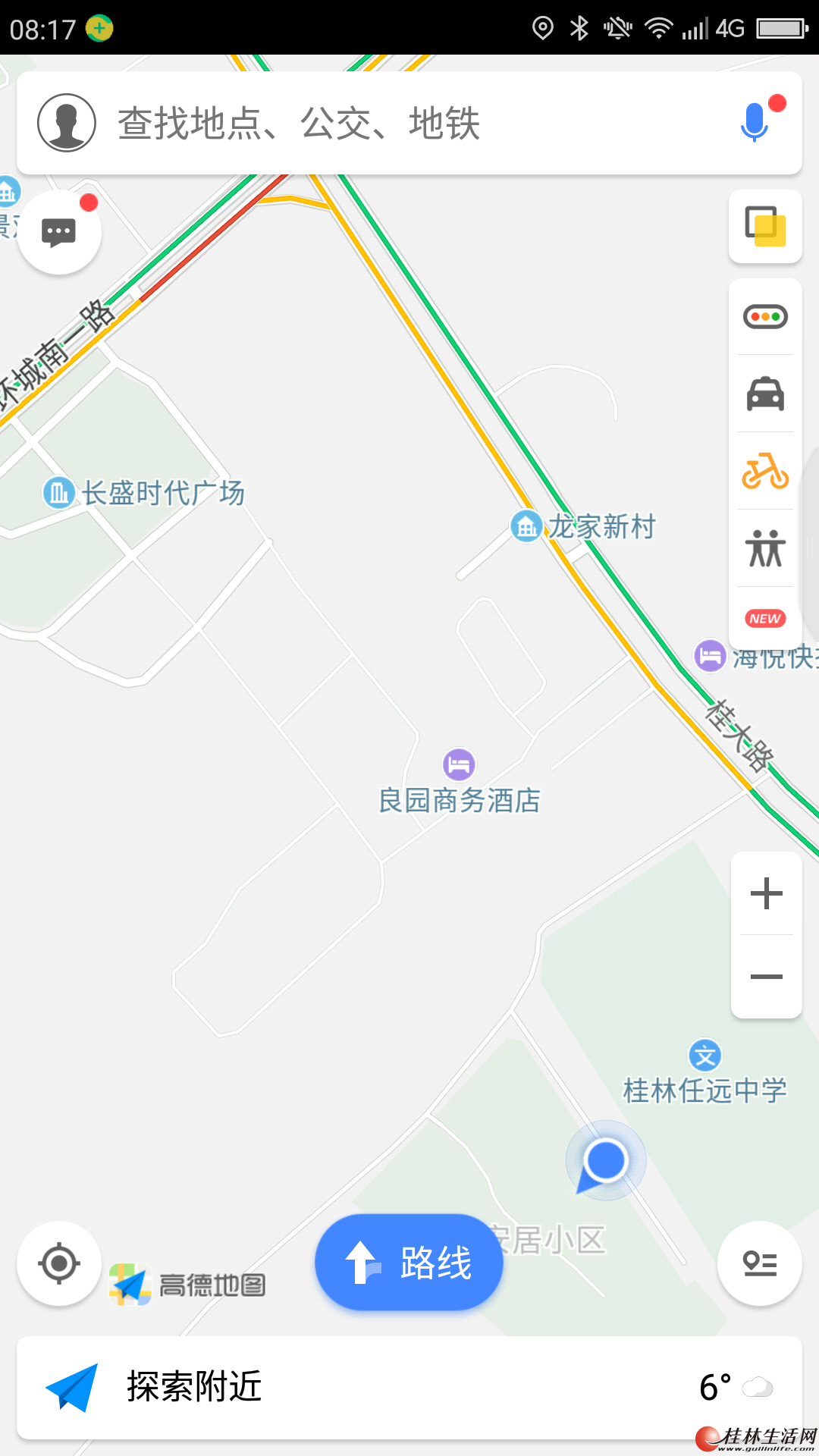
Task: Open the two-people icon tool
Action: 765,548
